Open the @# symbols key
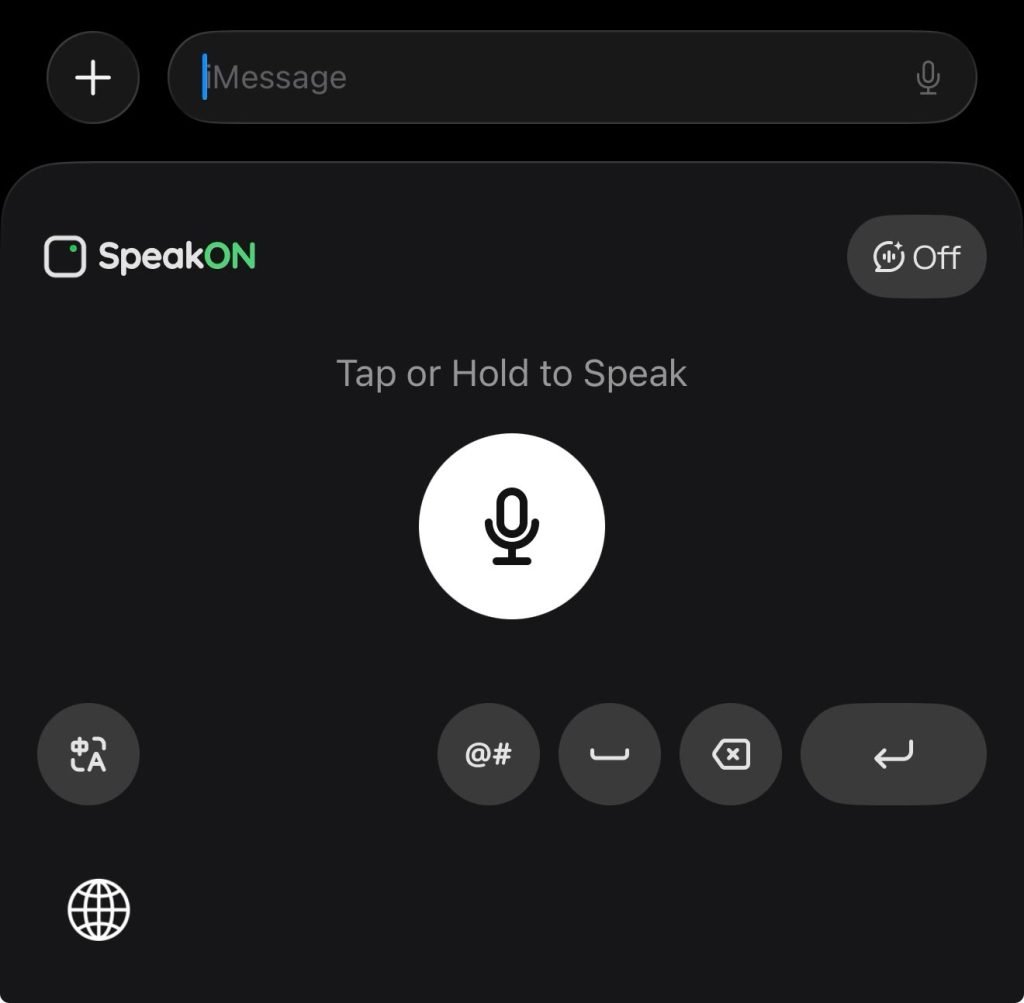Image resolution: width=1024 pixels, height=1003 pixels. point(489,754)
